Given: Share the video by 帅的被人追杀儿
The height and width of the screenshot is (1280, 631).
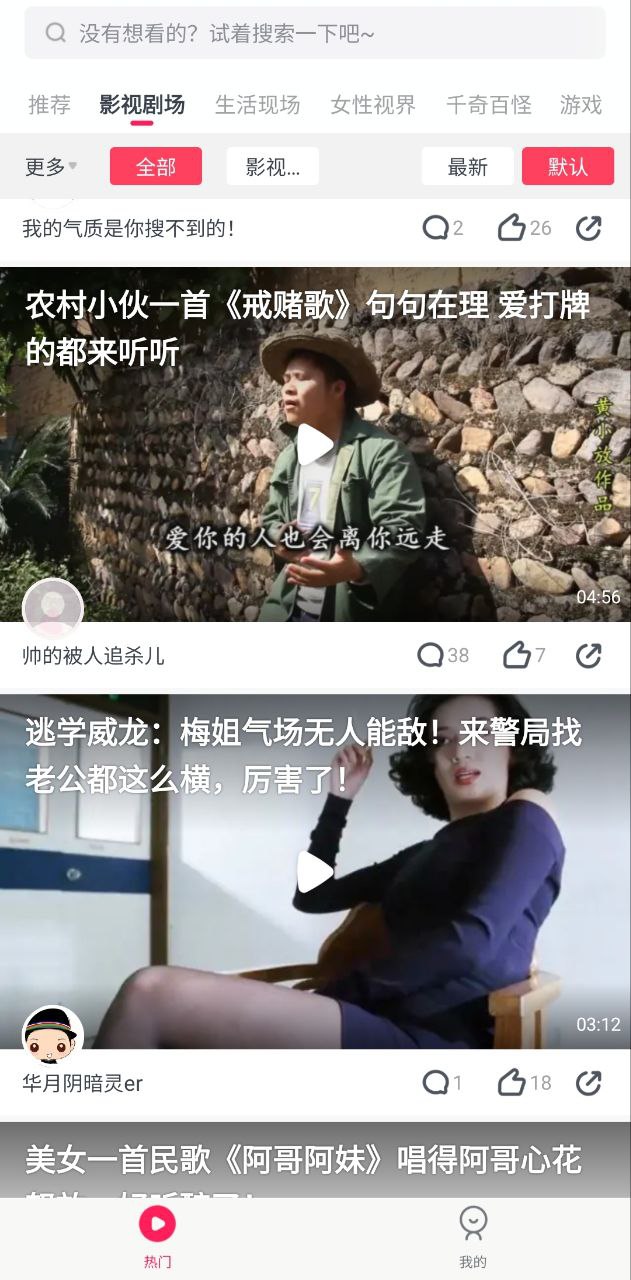Looking at the screenshot, I should click(588, 655).
